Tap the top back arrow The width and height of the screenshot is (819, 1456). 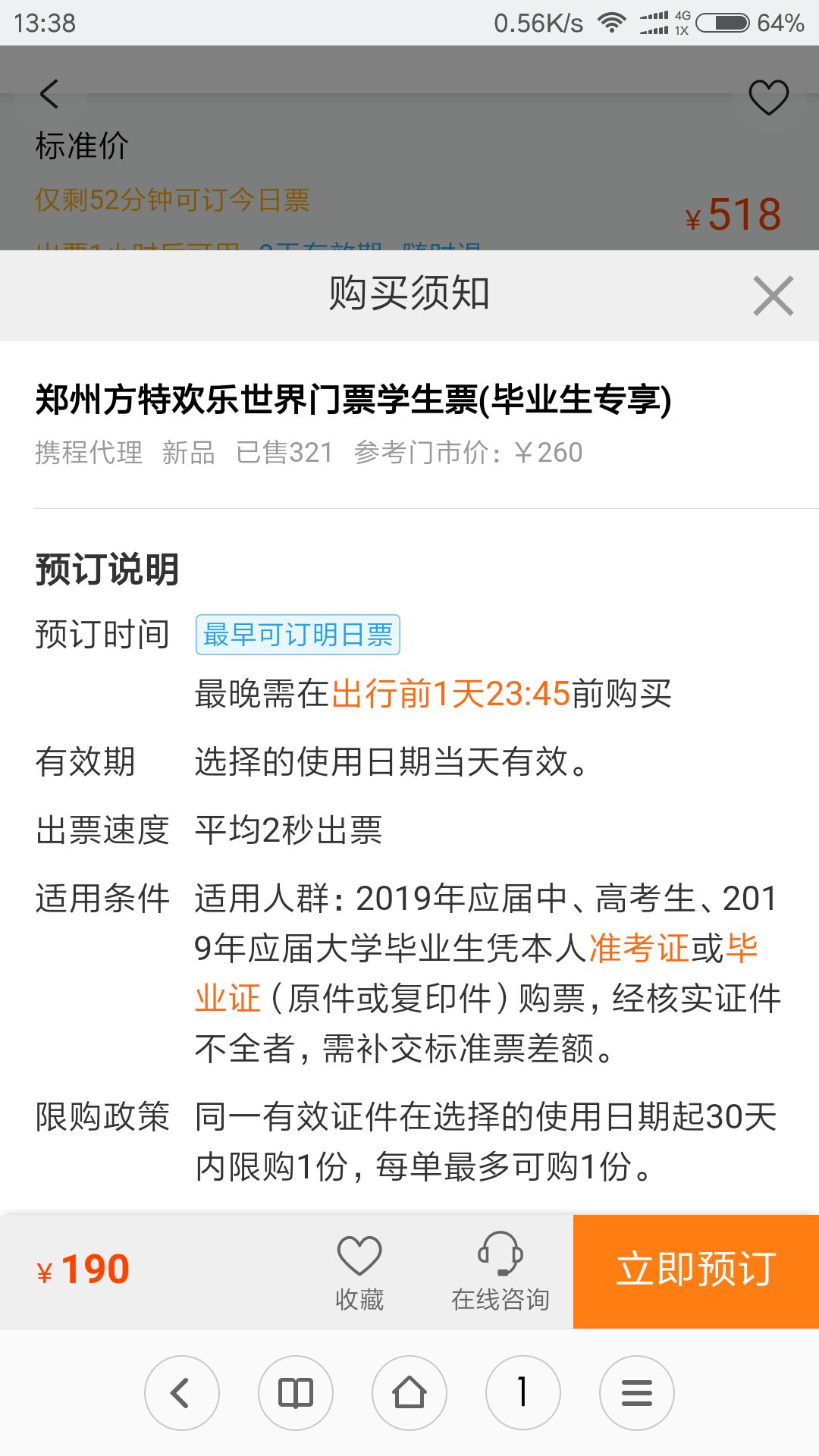pos(49,94)
